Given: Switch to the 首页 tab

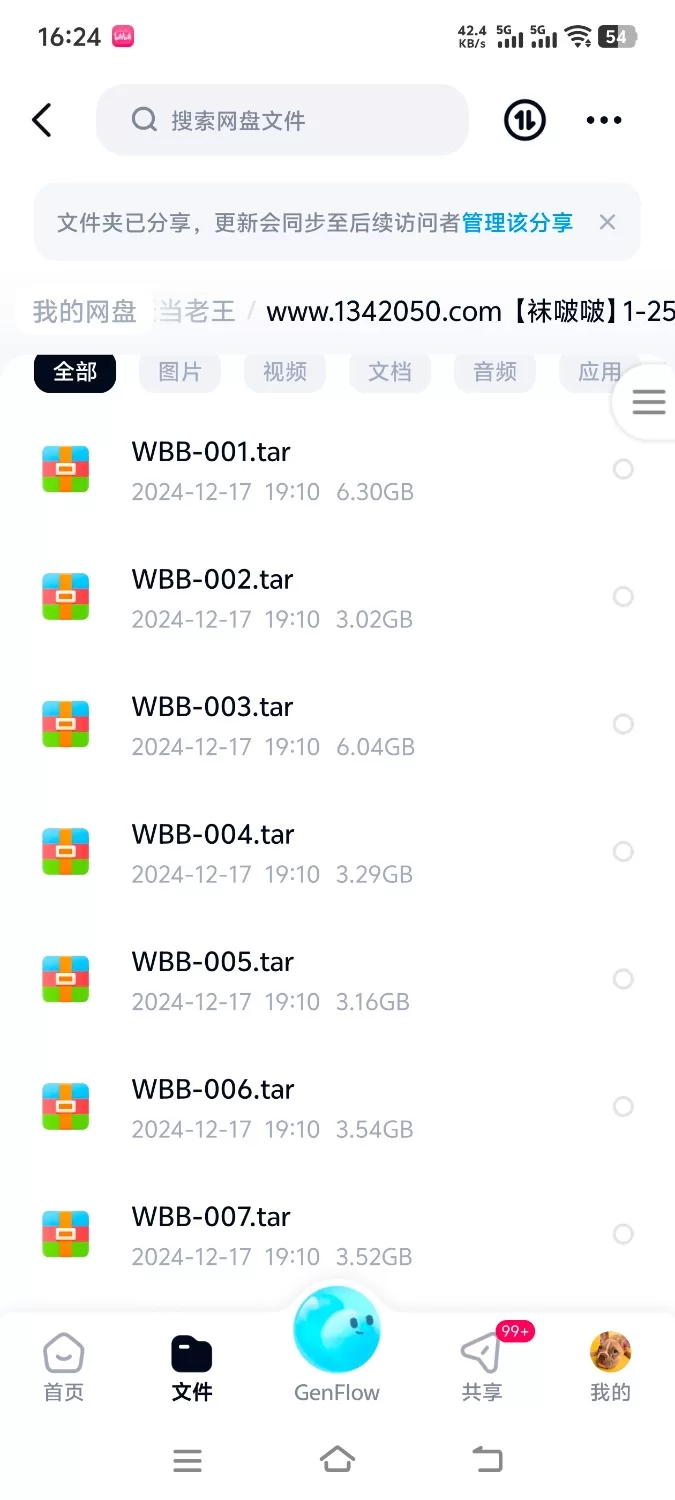Looking at the screenshot, I should pos(64,1368).
